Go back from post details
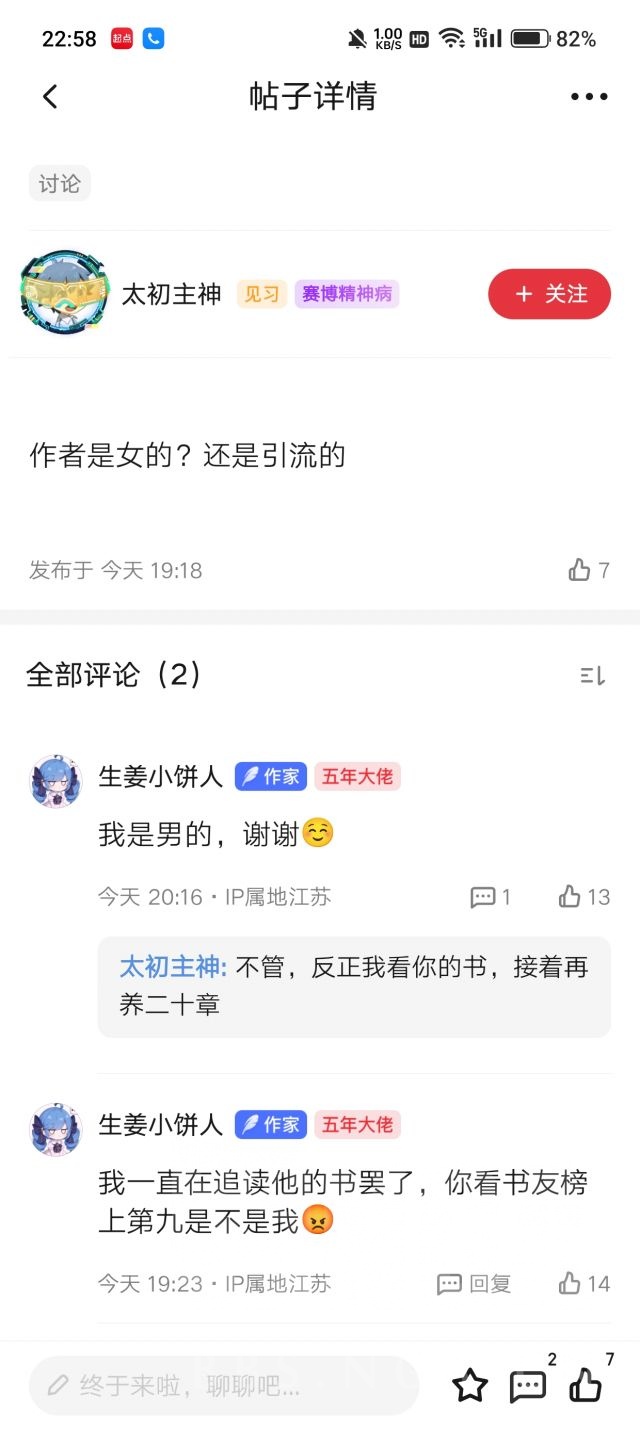The image size is (640, 1430). point(50,96)
